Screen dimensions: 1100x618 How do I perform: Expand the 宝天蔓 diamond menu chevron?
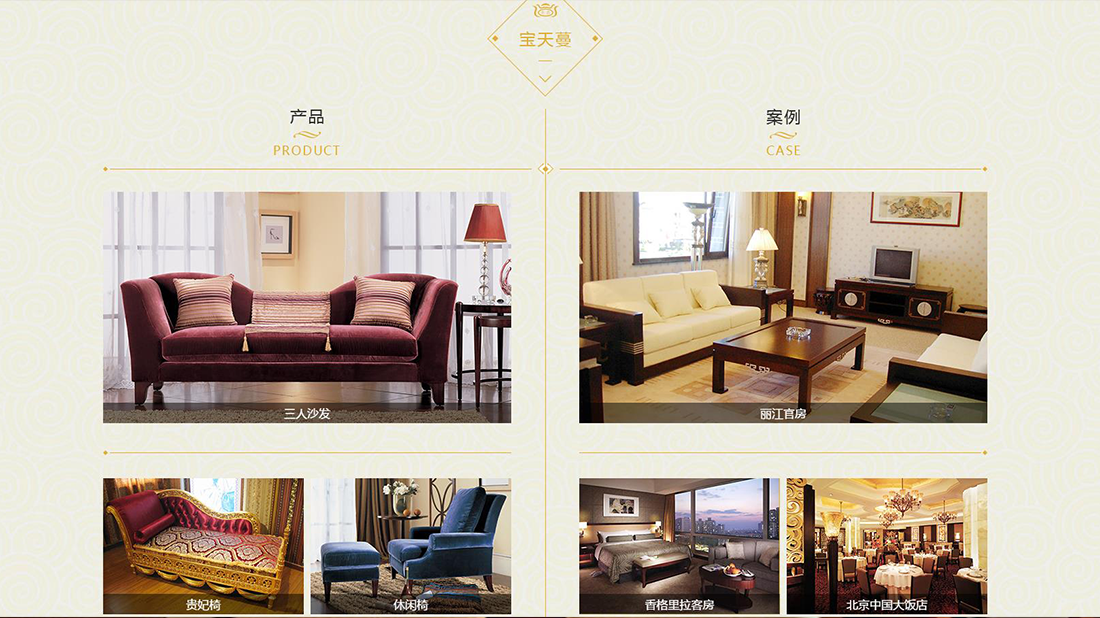click(x=545, y=78)
